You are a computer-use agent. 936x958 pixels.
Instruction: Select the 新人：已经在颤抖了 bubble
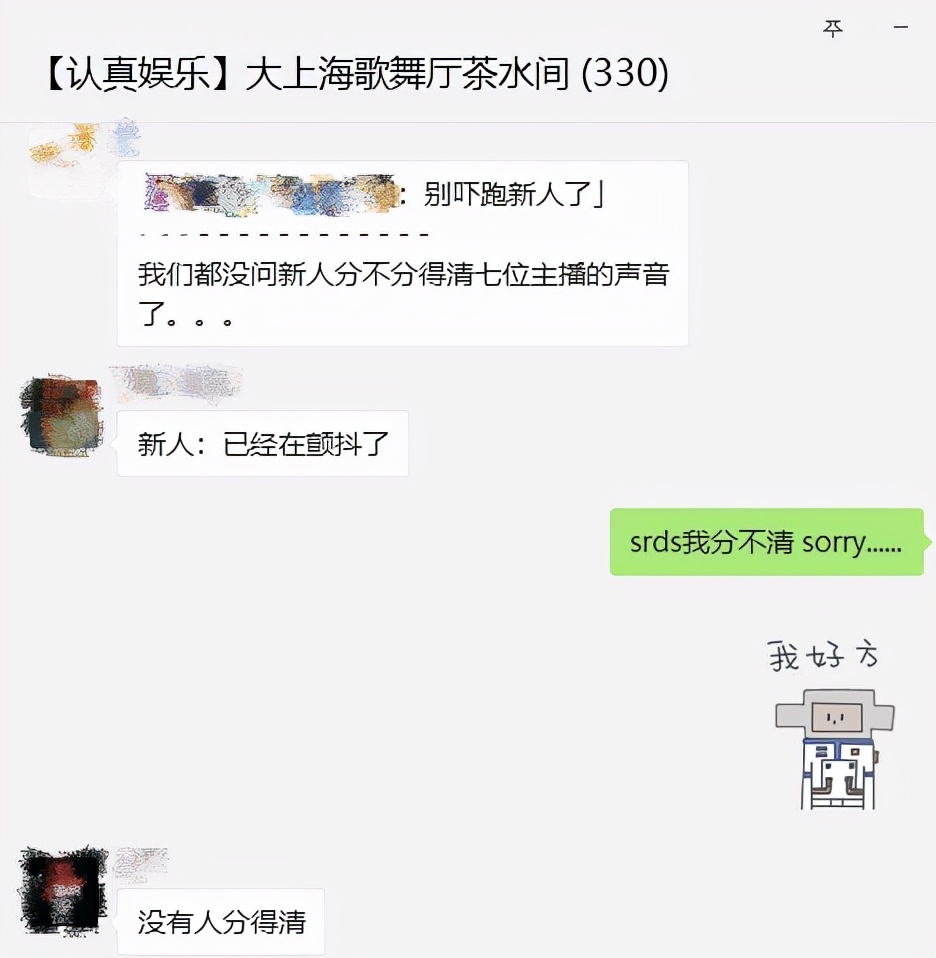[262, 443]
